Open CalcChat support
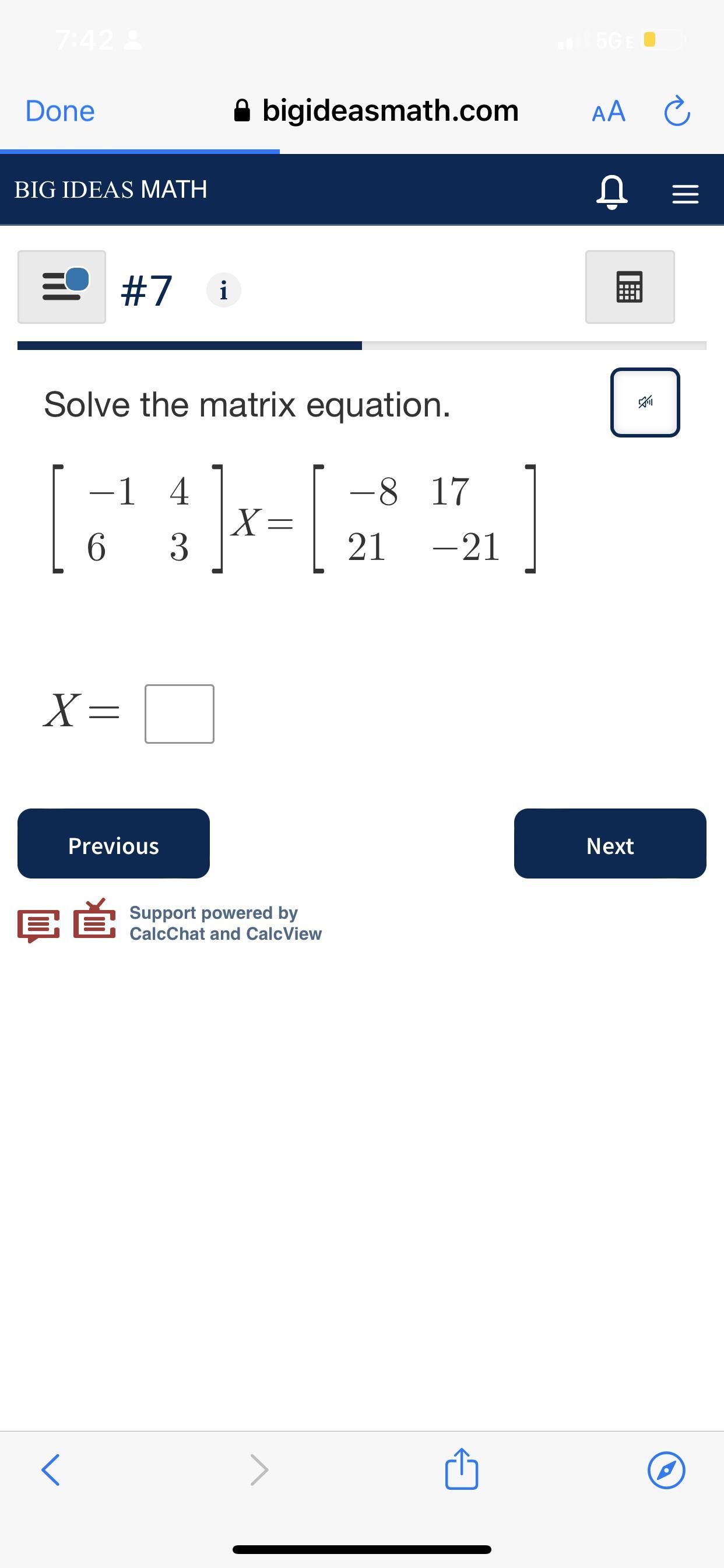Image resolution: width=724 pixels, height=1568 pixels. (x=38, y=925)
